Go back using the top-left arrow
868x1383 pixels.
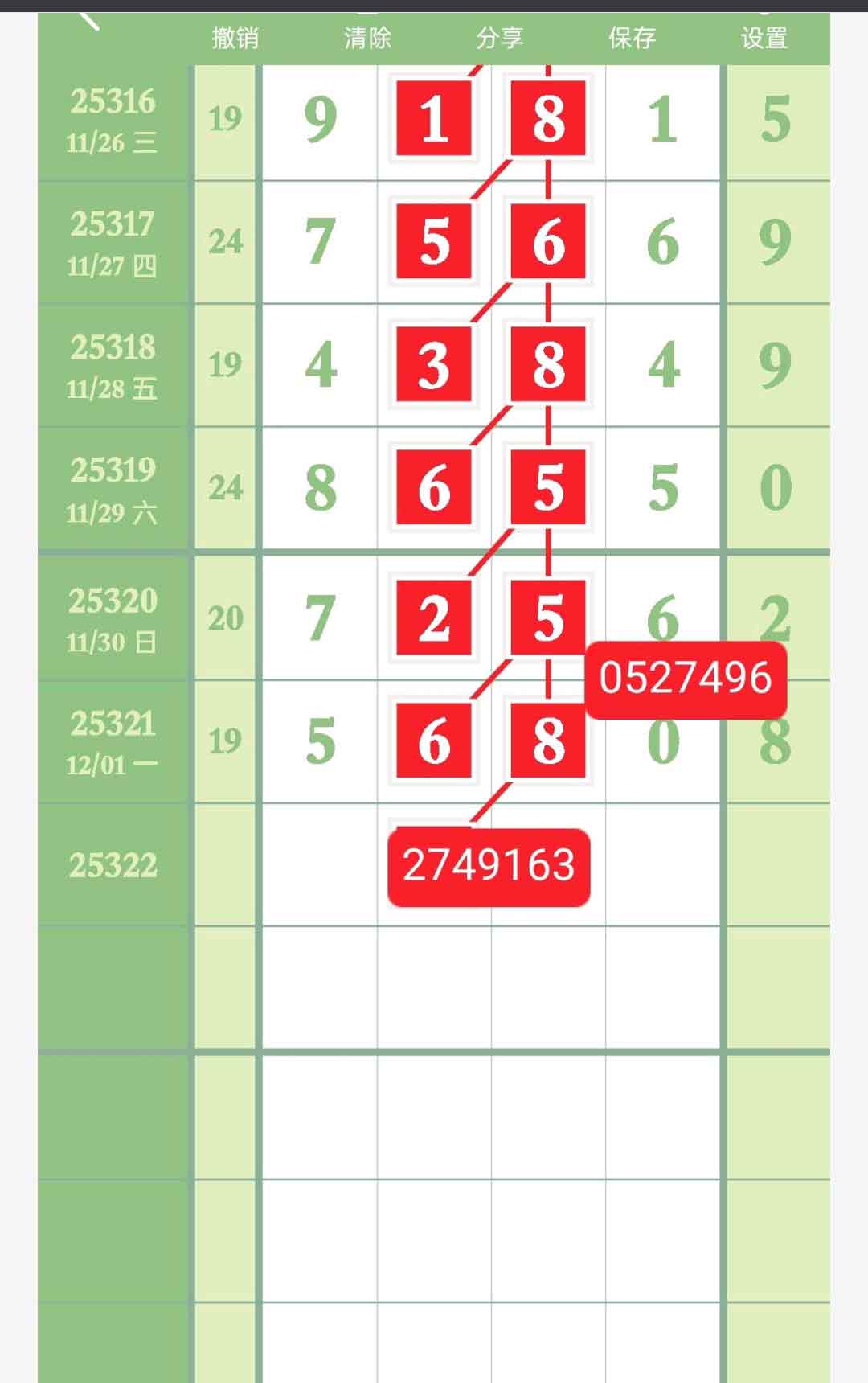(88, 21)
